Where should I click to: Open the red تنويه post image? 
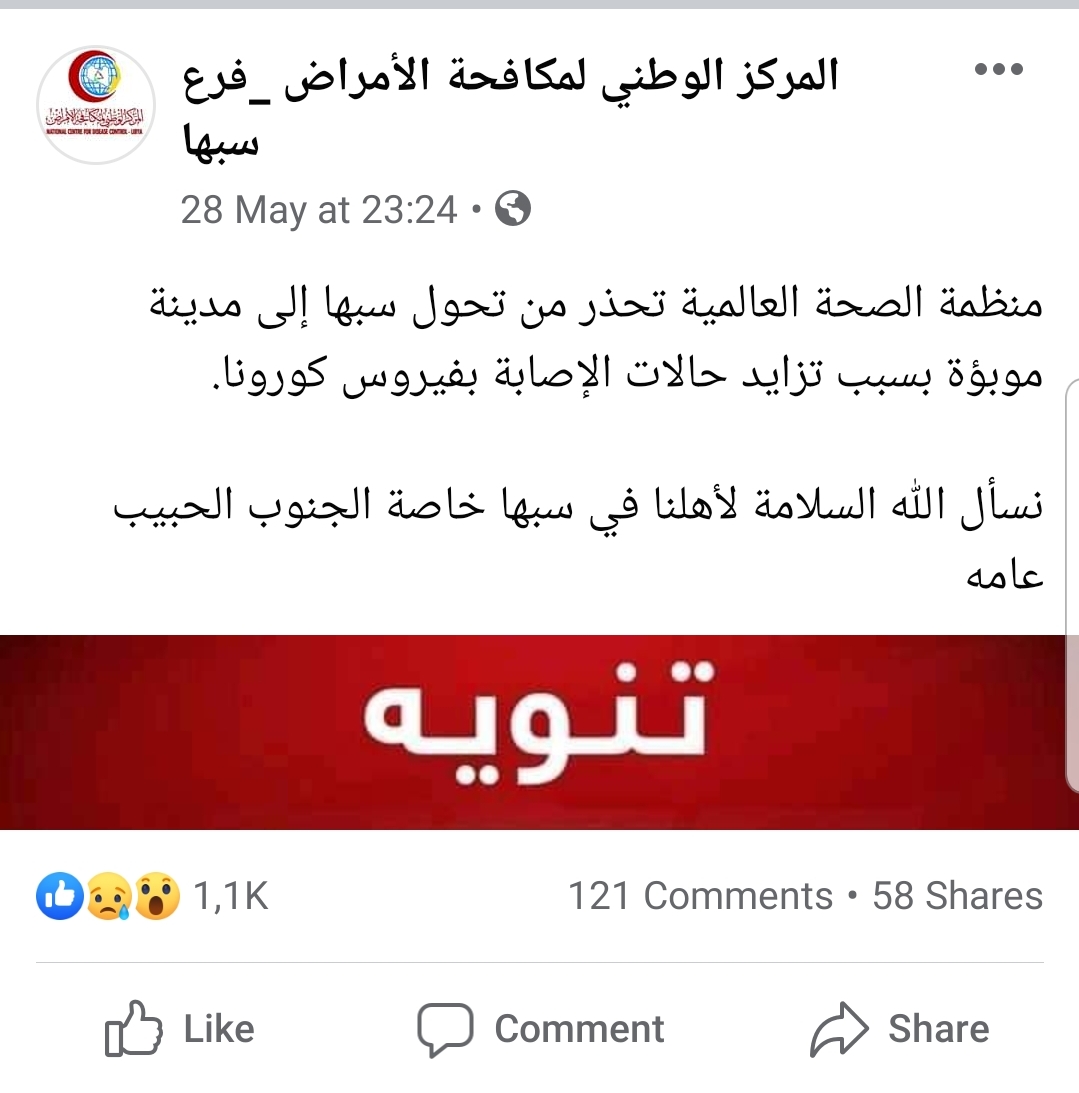[538, 732]
